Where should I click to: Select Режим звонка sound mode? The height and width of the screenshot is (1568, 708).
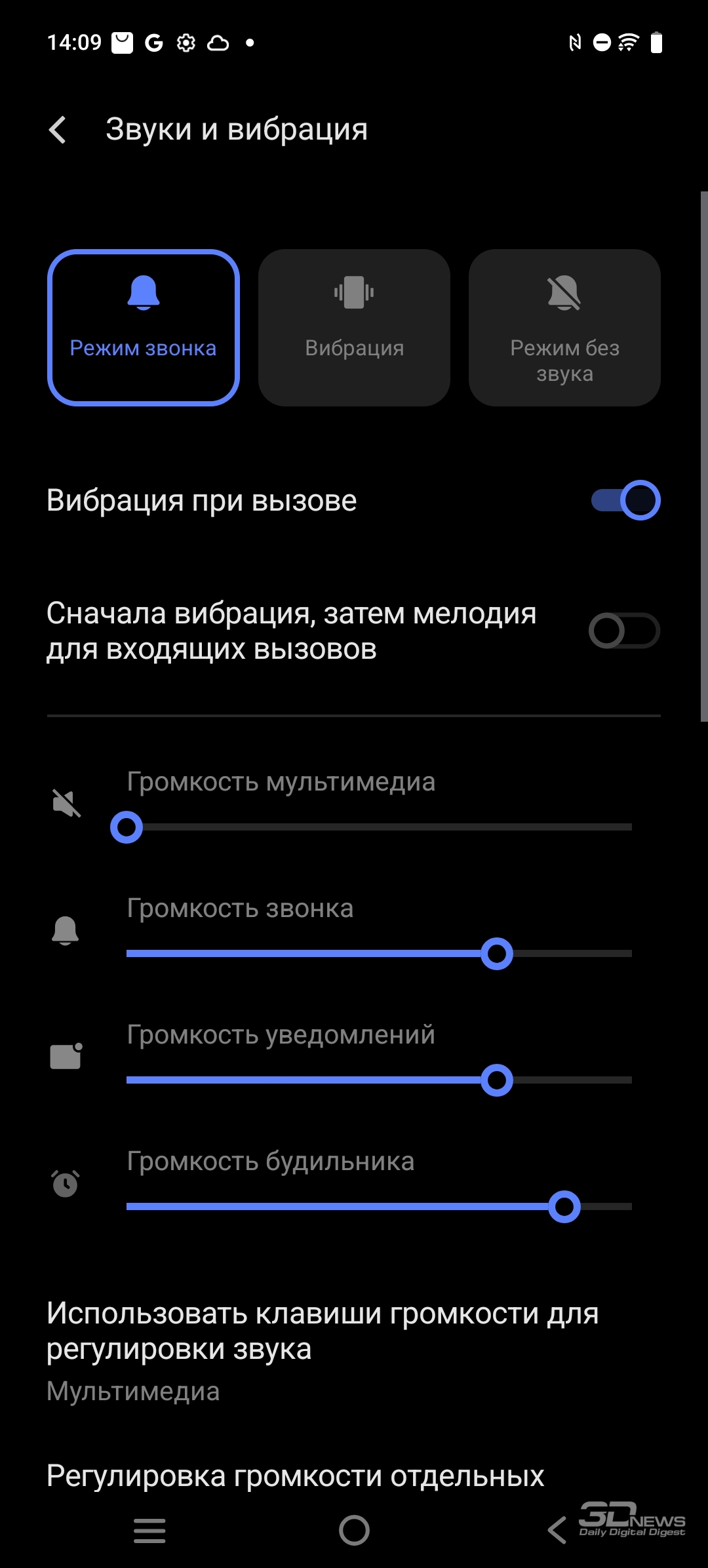coord(144,327)
